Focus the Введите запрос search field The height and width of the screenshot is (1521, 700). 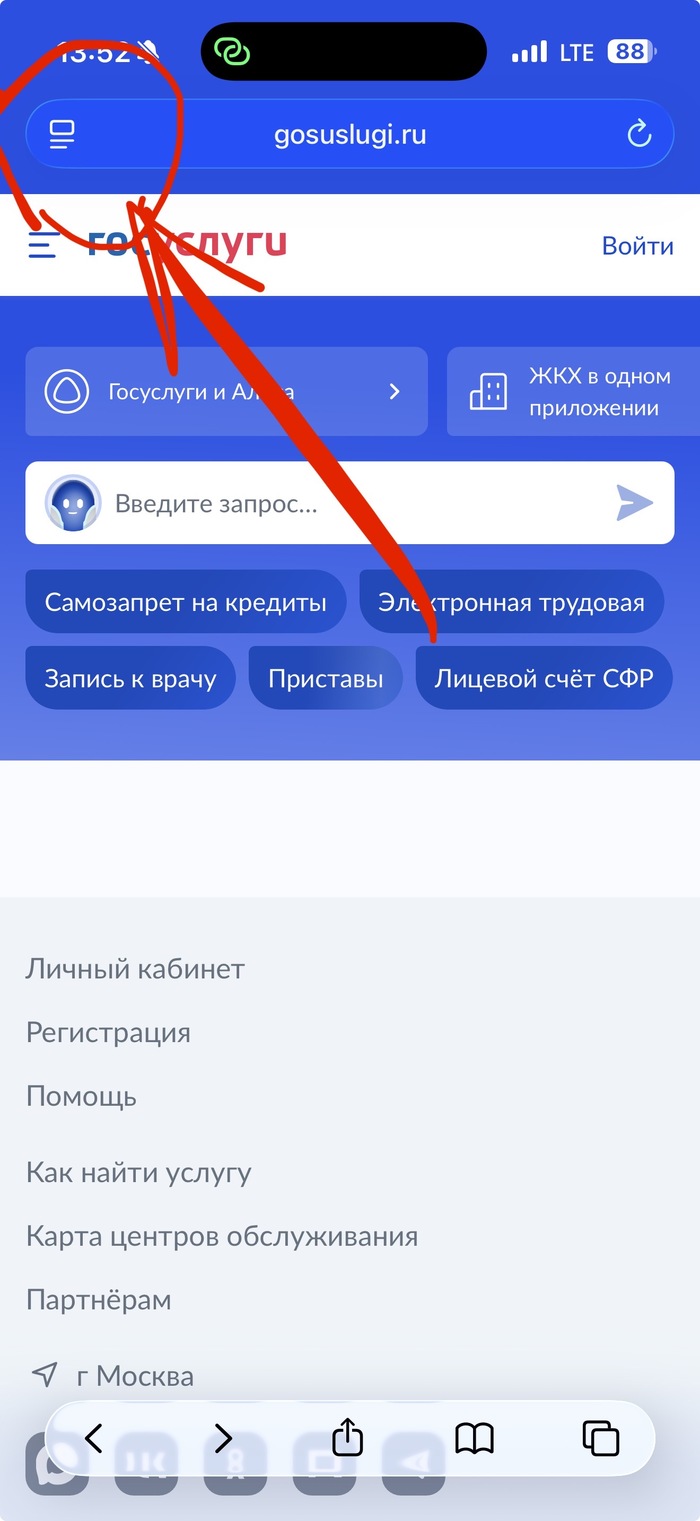[350, 503]
